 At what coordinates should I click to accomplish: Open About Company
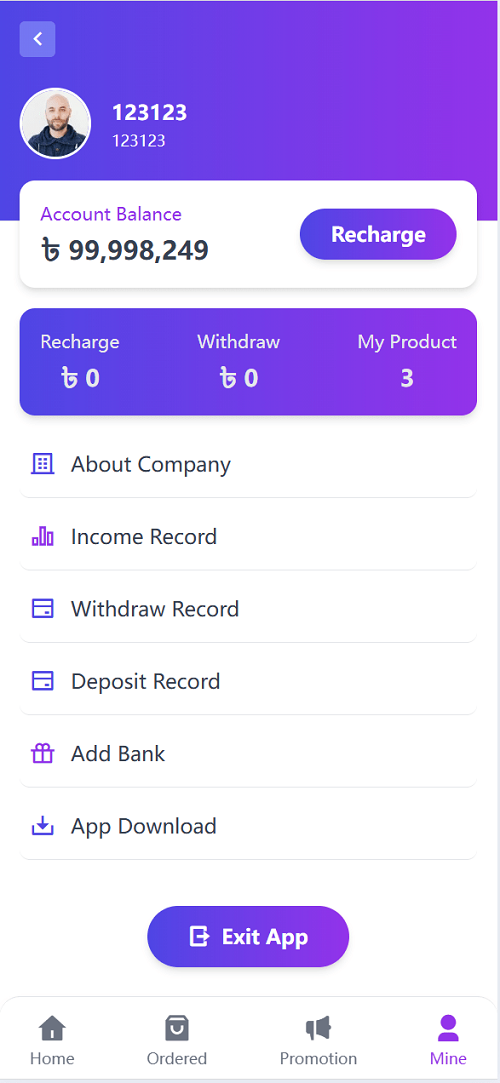[248, 465]
